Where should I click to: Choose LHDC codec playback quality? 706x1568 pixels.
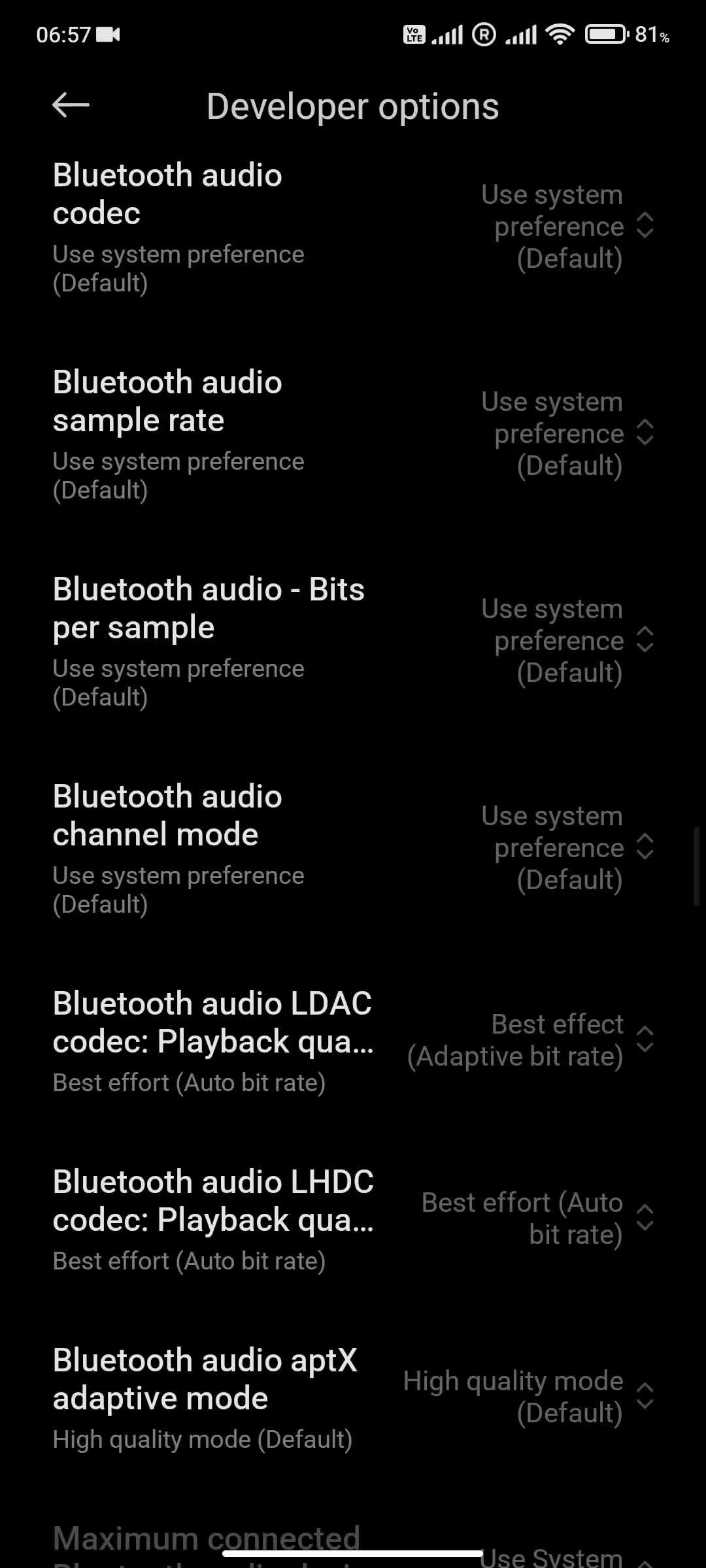pos(353,1219)
